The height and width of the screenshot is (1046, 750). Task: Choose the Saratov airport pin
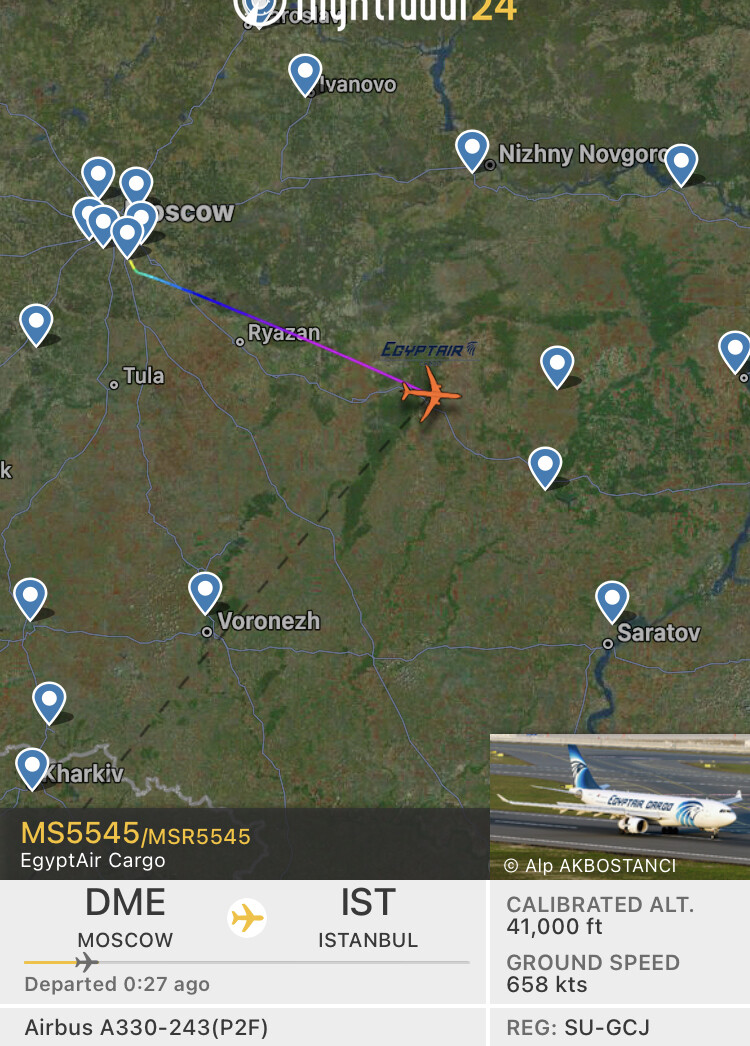[612, 600]
